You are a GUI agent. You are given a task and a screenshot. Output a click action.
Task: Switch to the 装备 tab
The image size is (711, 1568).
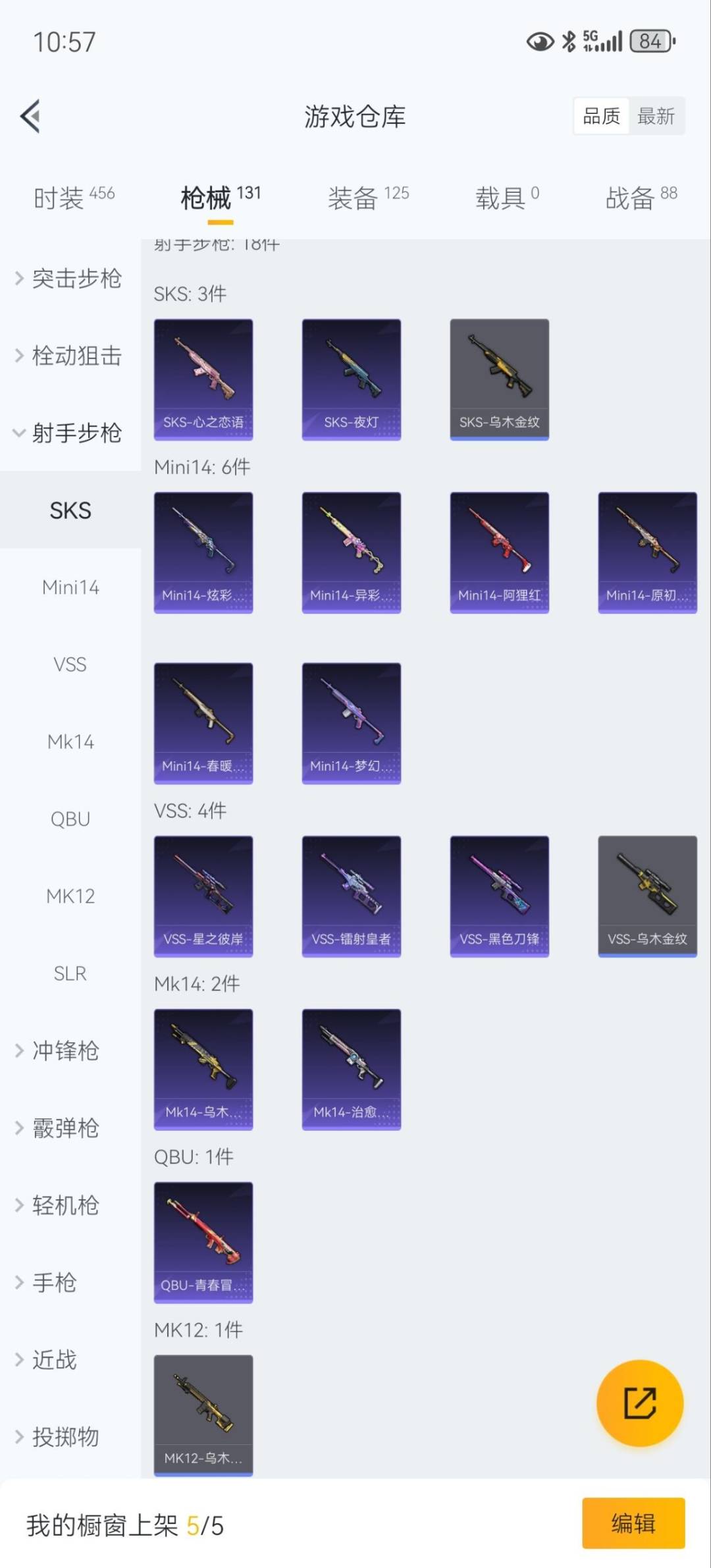[x=368, y=197]
